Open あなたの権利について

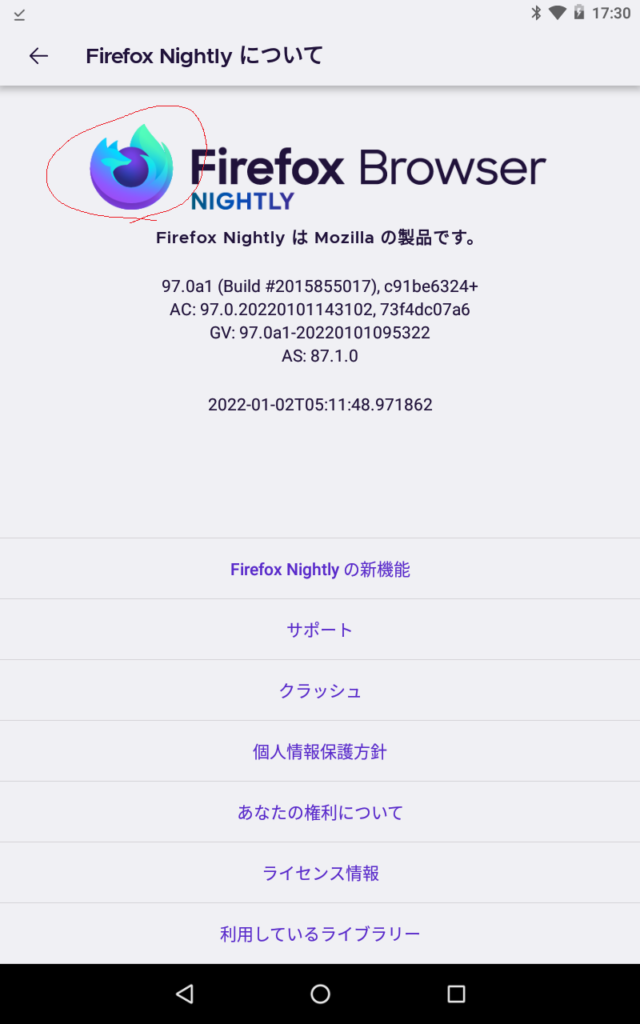(320, 812)
